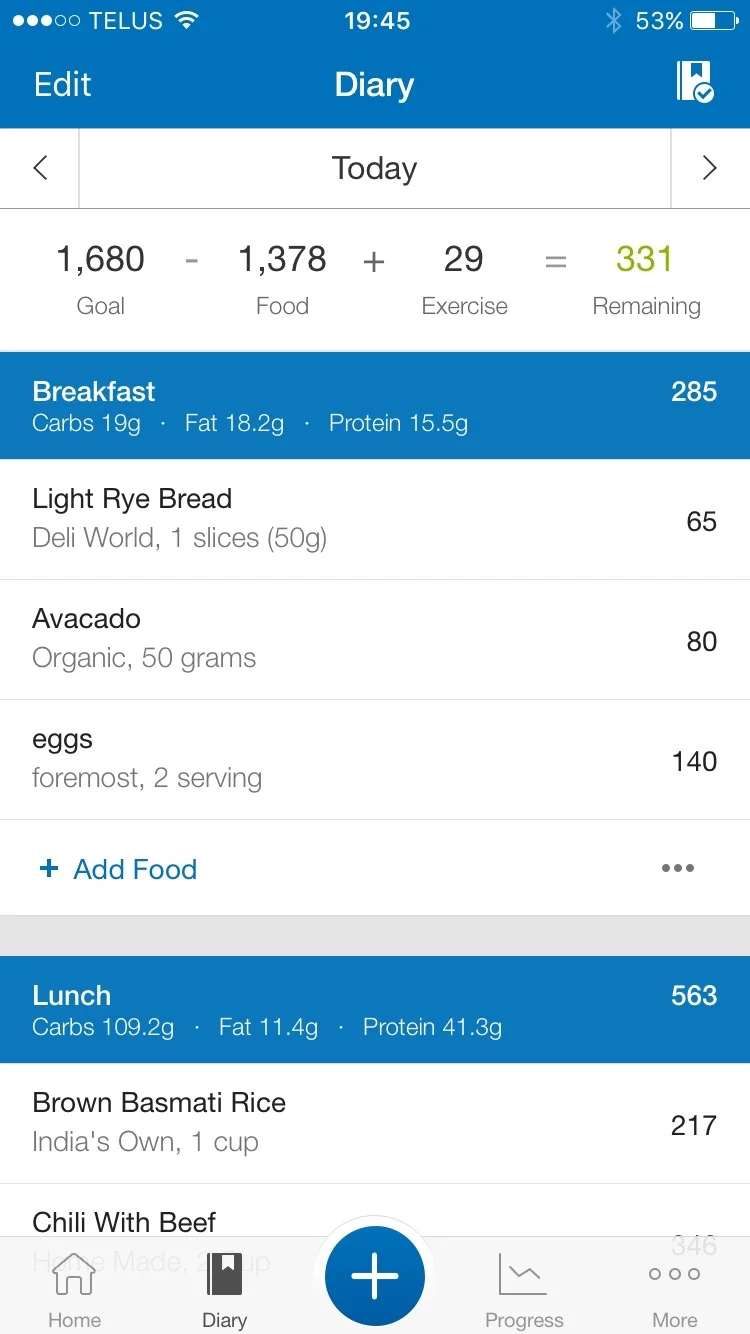Screen dimensions: 750x1334
Task: Open the Brown Basmati Rice entry
Action: point(374,1123)
